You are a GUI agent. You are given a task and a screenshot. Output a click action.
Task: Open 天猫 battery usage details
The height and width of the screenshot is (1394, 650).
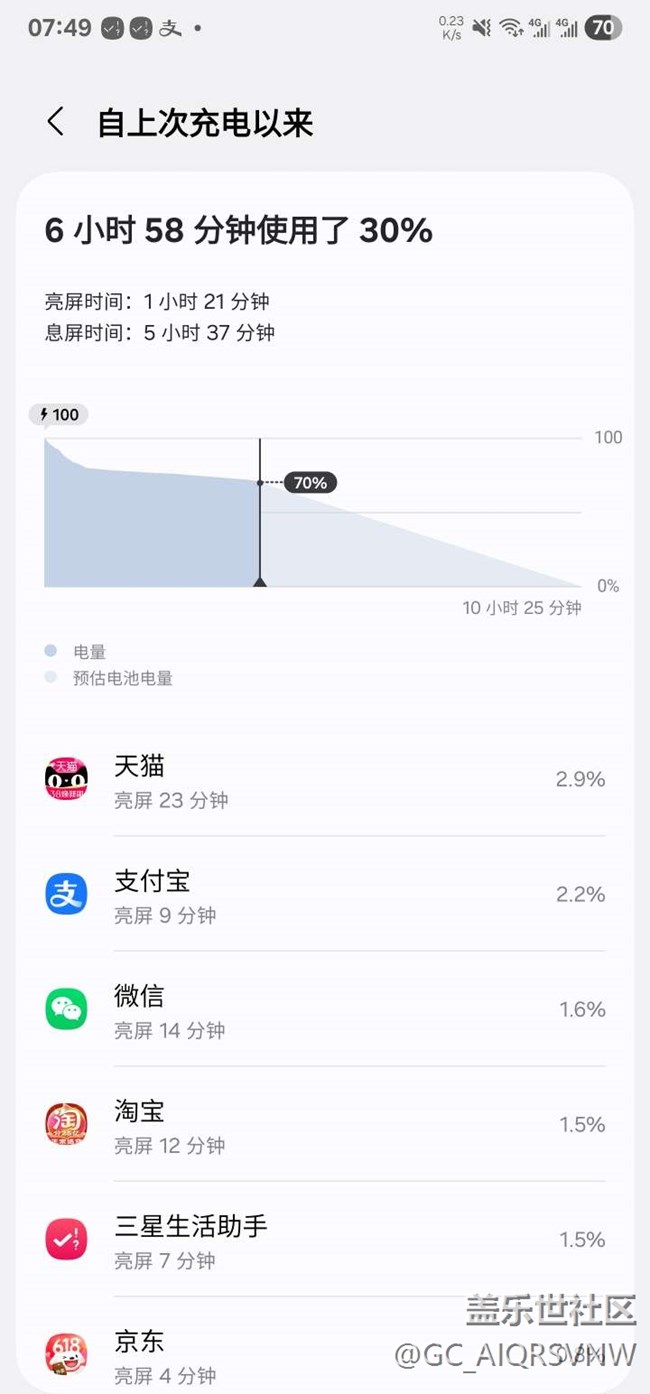325,779
